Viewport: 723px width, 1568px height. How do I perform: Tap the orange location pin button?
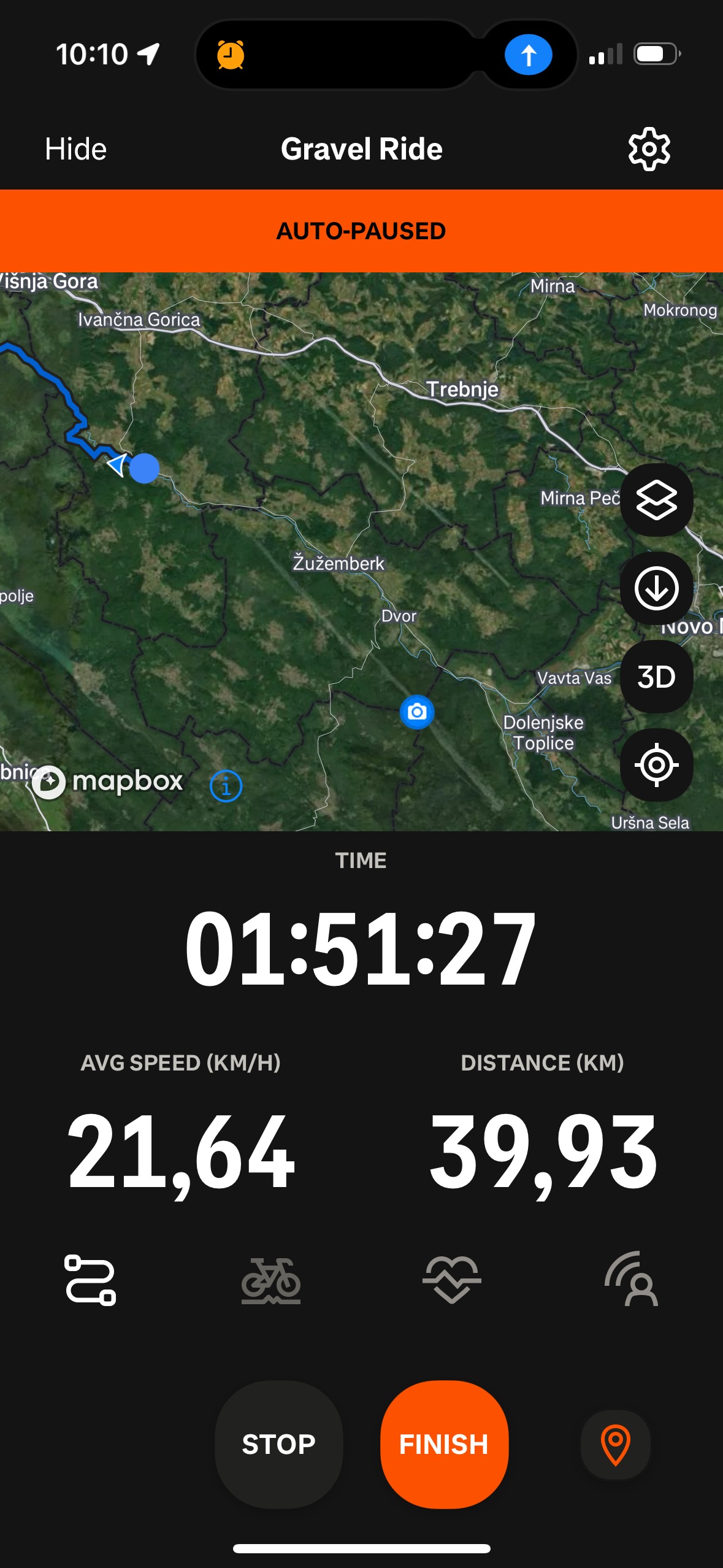pos(616,1444)
